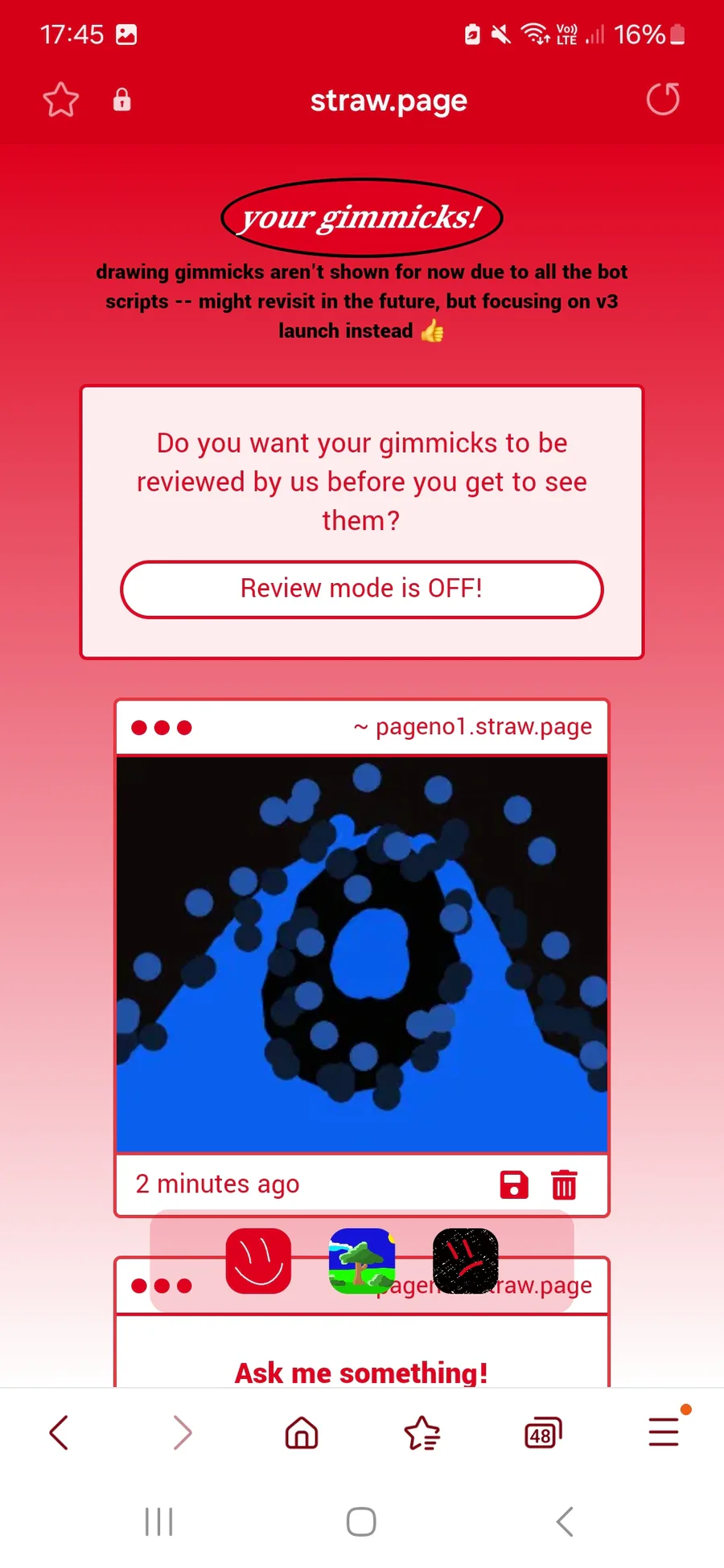Open the blue drawing gimmick image
Image resolution: width=724 pixels, height=1568 pixels.
point(362,954)
